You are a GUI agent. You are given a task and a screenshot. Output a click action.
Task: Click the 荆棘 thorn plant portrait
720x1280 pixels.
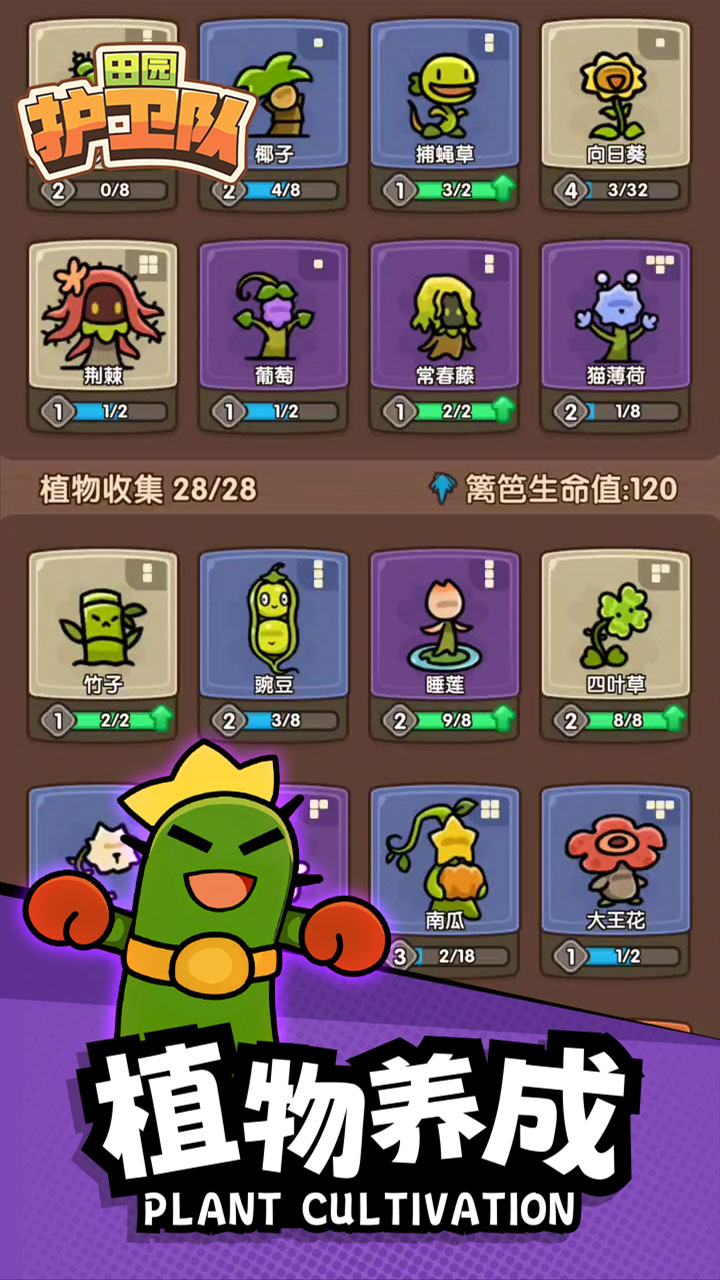pyautogui.click(x=103, y=315)
